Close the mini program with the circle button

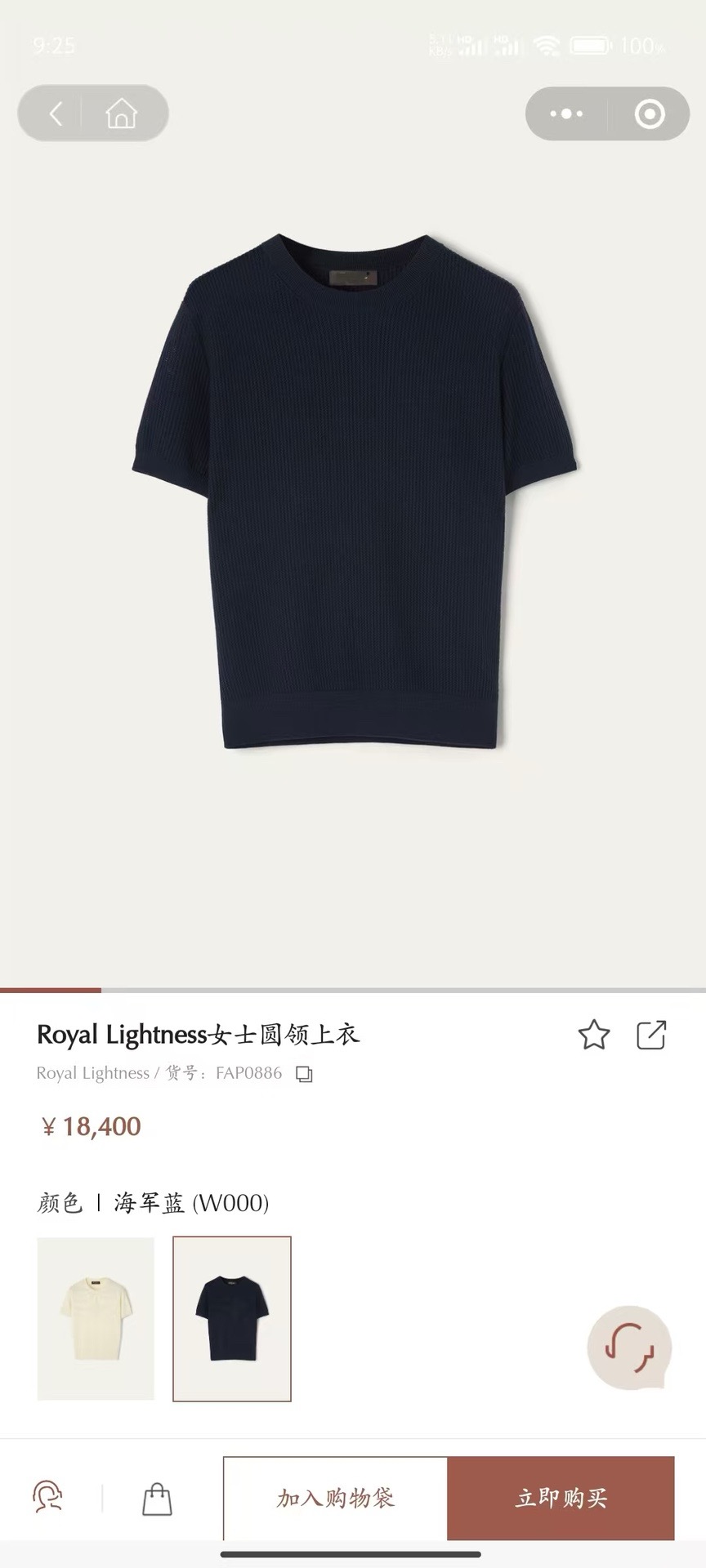(x=650, y=114)
